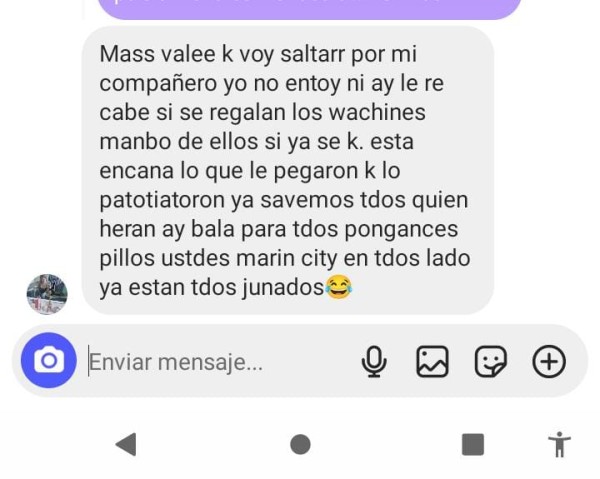
Task: Open the accessibility shortcut
Action: [559, 444]
